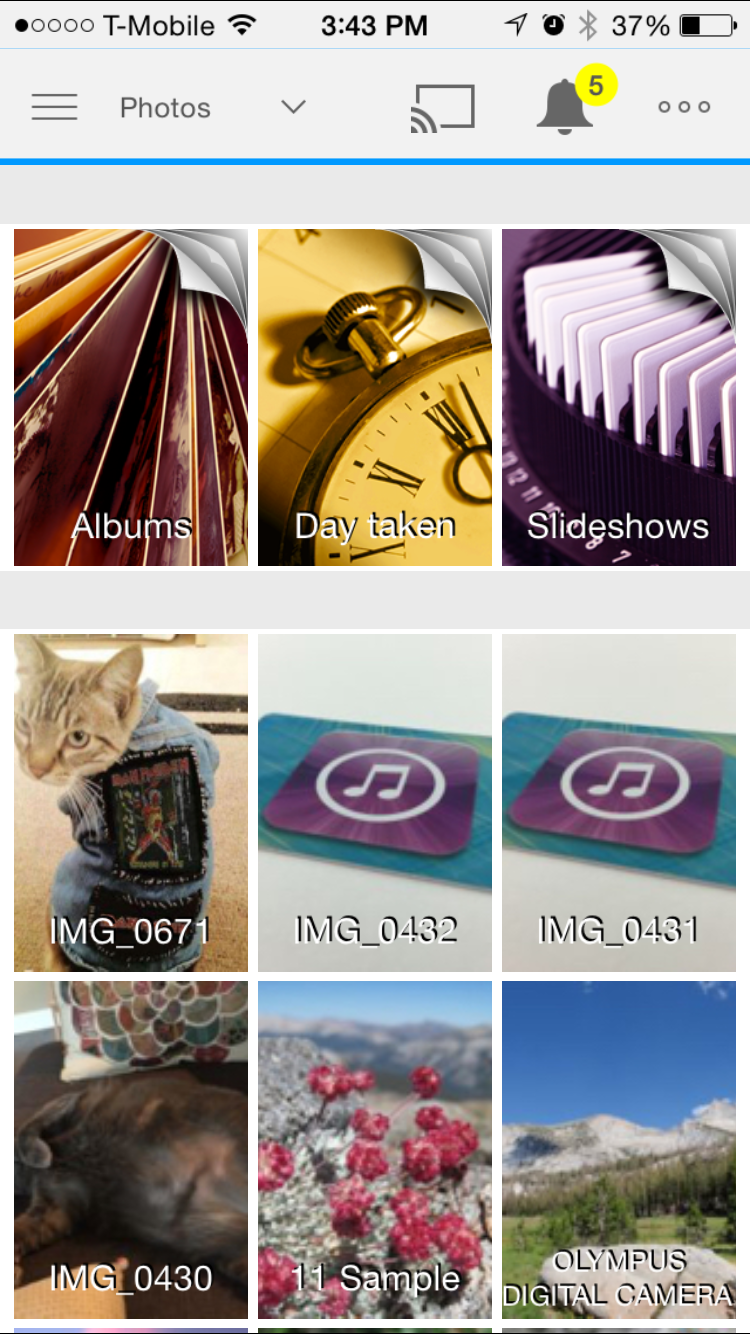Image resolution: width=750 pixels, height=1334 pixels.
Task: View the 11 Sample photo
Action: pos(375,1149)
